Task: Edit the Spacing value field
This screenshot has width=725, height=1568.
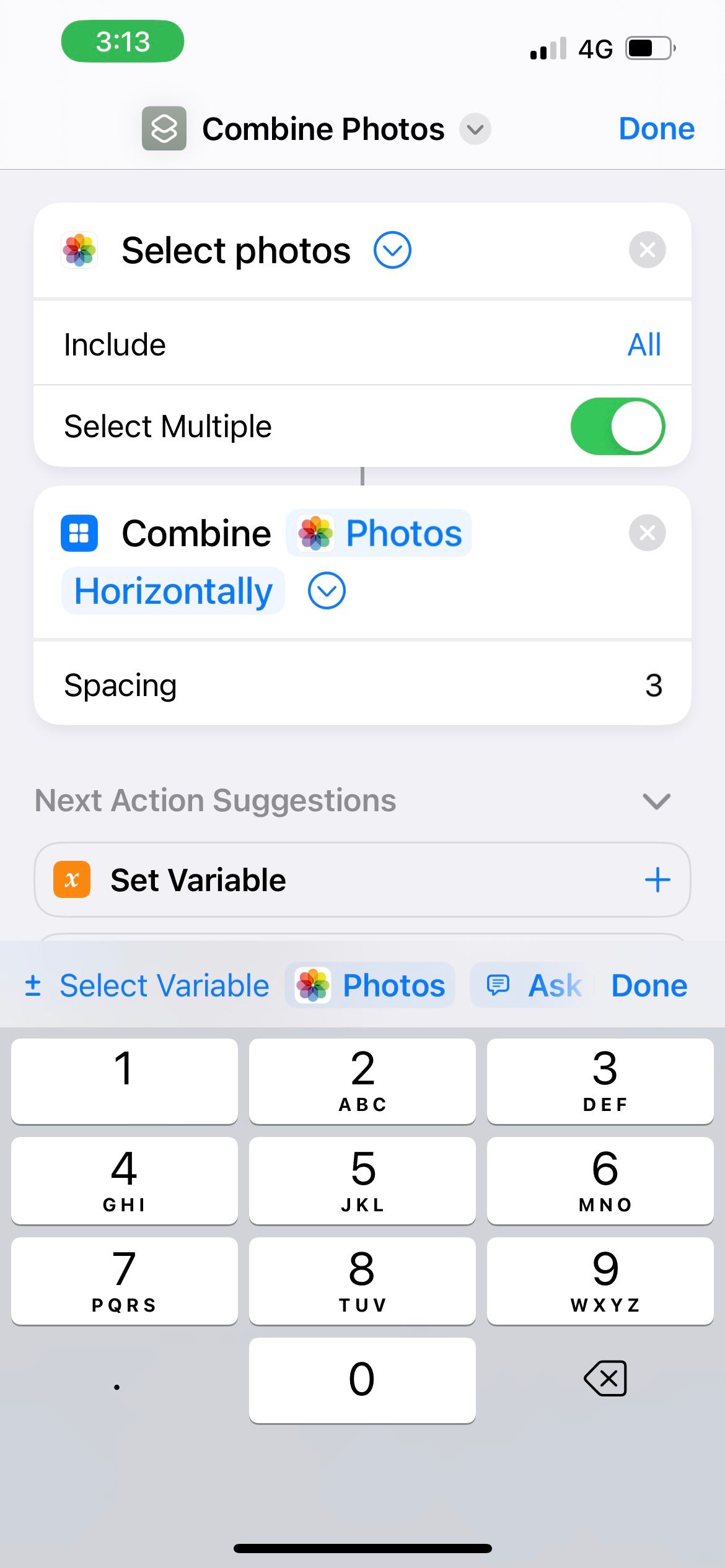Action: [362, 684]
